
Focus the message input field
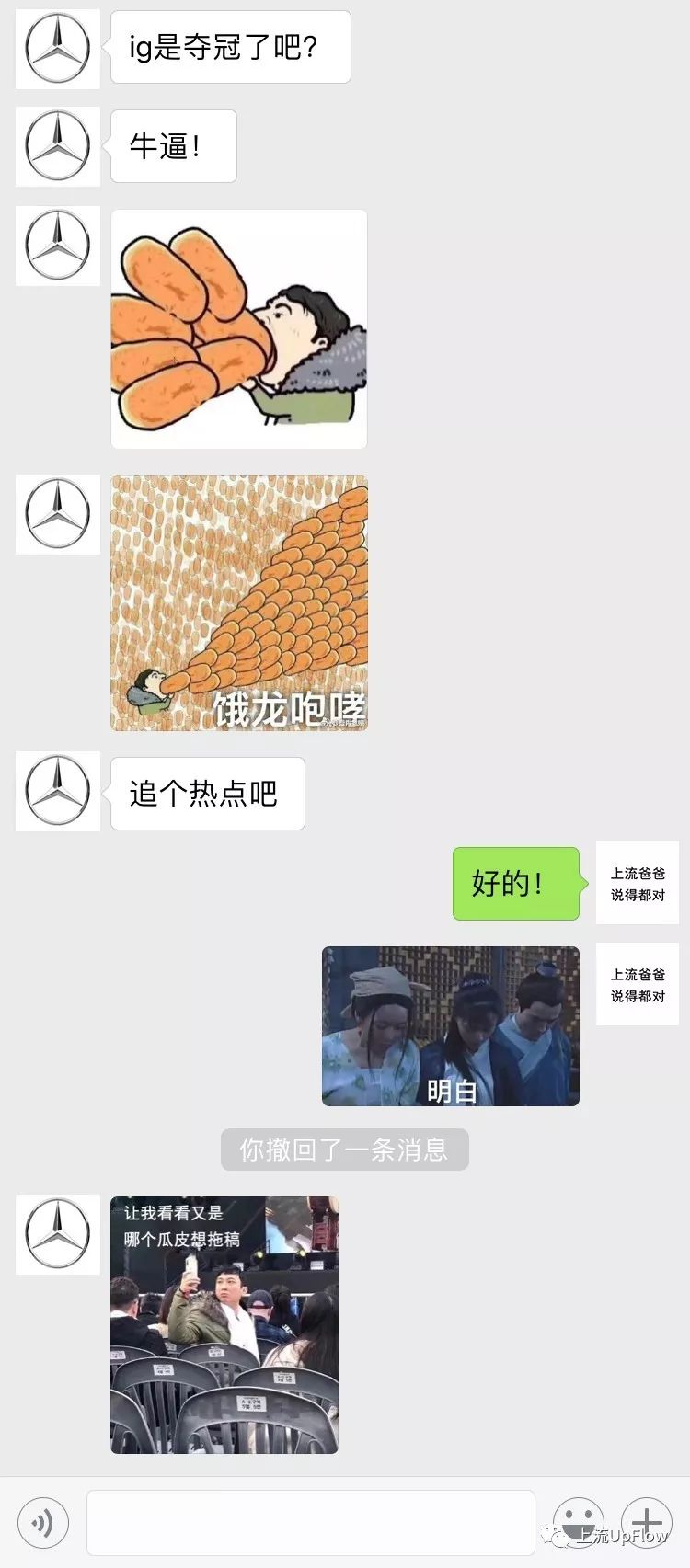point(311,1522)
